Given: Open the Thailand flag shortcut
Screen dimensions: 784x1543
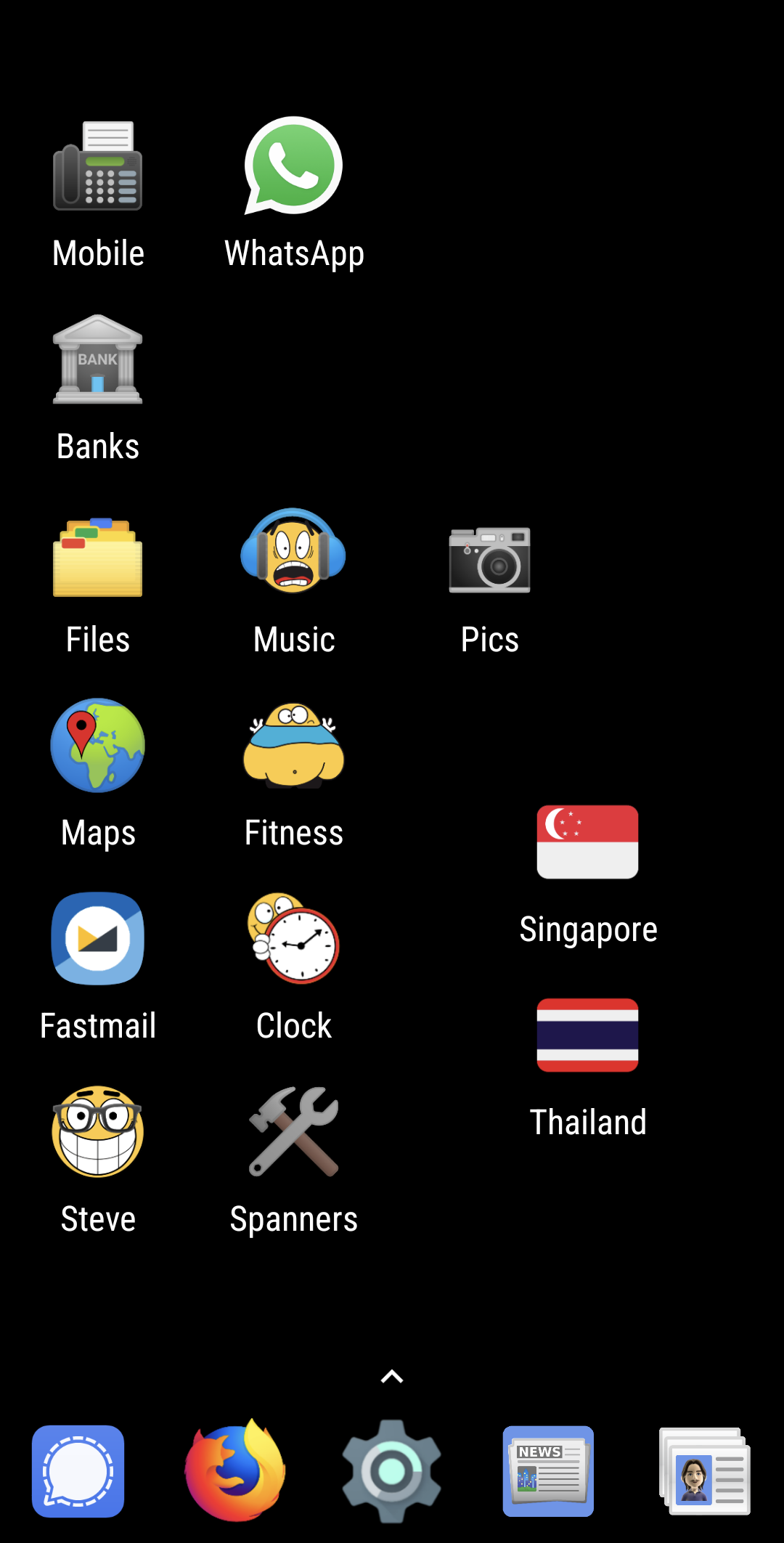Looking at the screenshot, I should (588, 1035).
